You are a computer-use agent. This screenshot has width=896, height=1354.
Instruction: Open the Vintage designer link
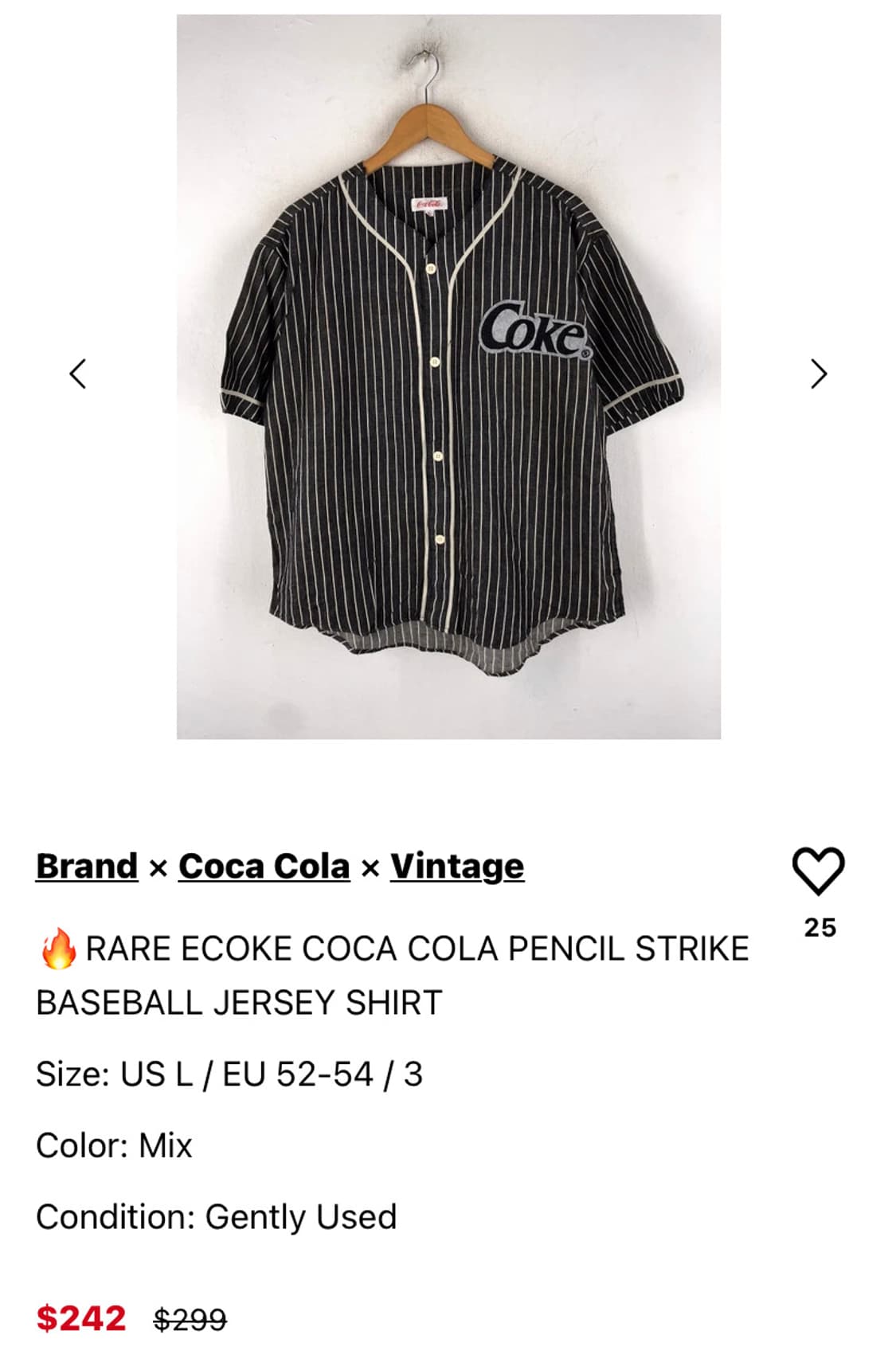pyautogui.click(x=457, y=866)
